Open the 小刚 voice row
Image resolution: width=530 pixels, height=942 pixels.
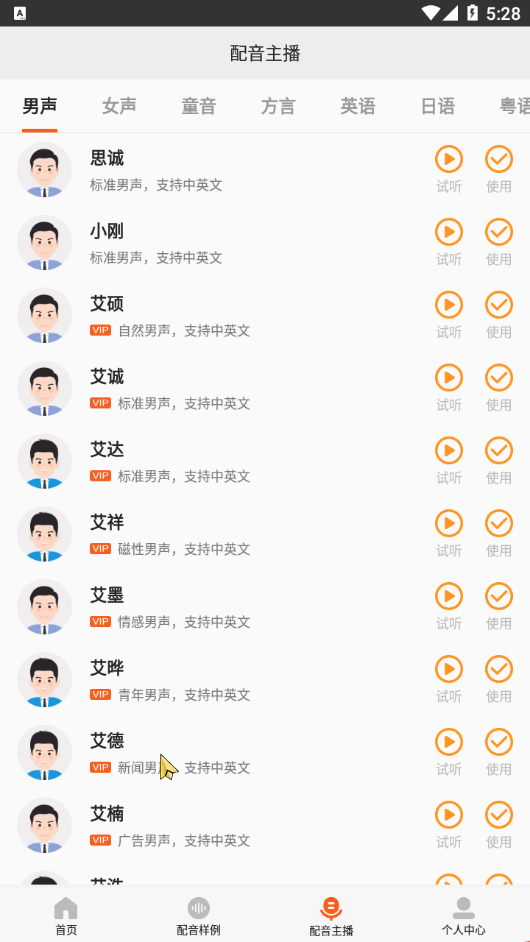coord(265,242)
